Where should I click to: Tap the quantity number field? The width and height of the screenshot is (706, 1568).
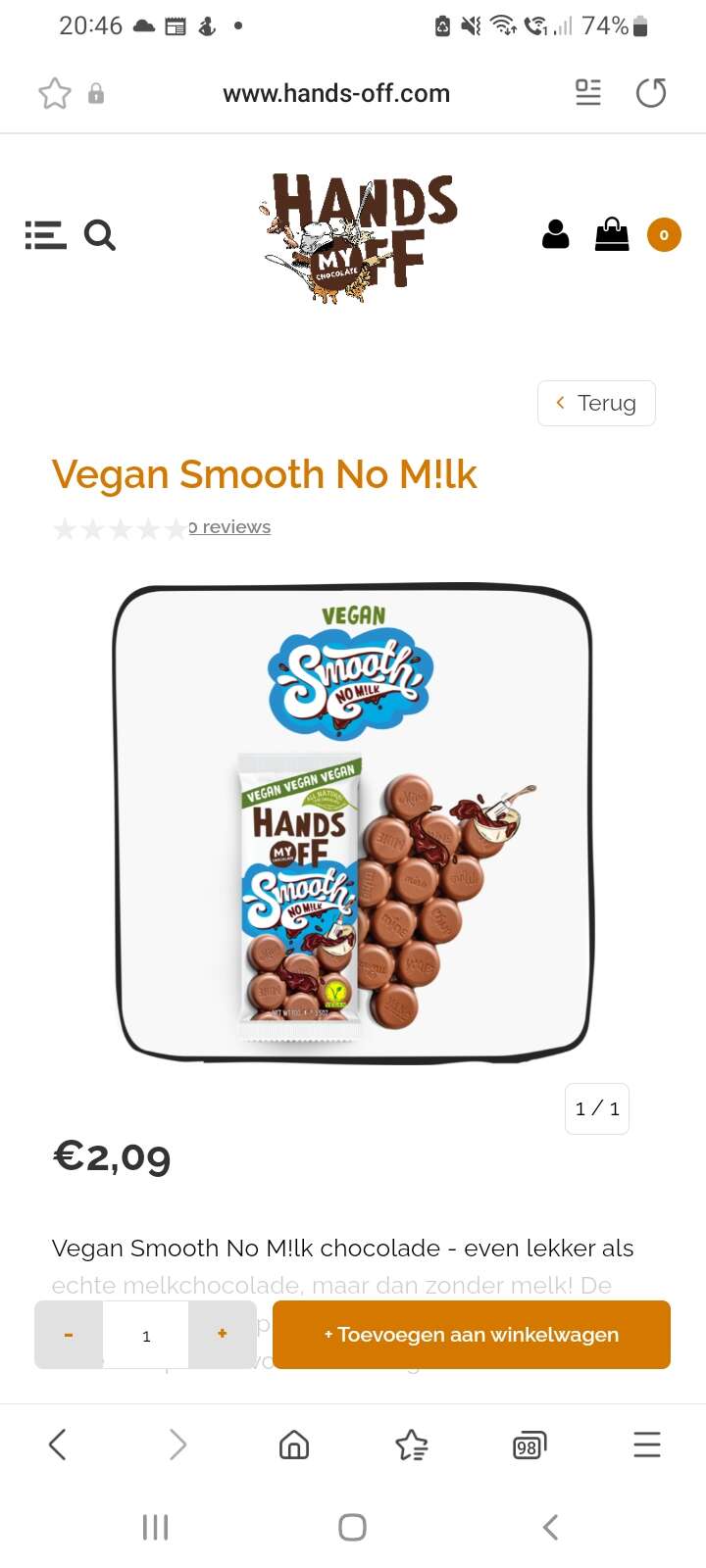click(x=146, y=1335)
